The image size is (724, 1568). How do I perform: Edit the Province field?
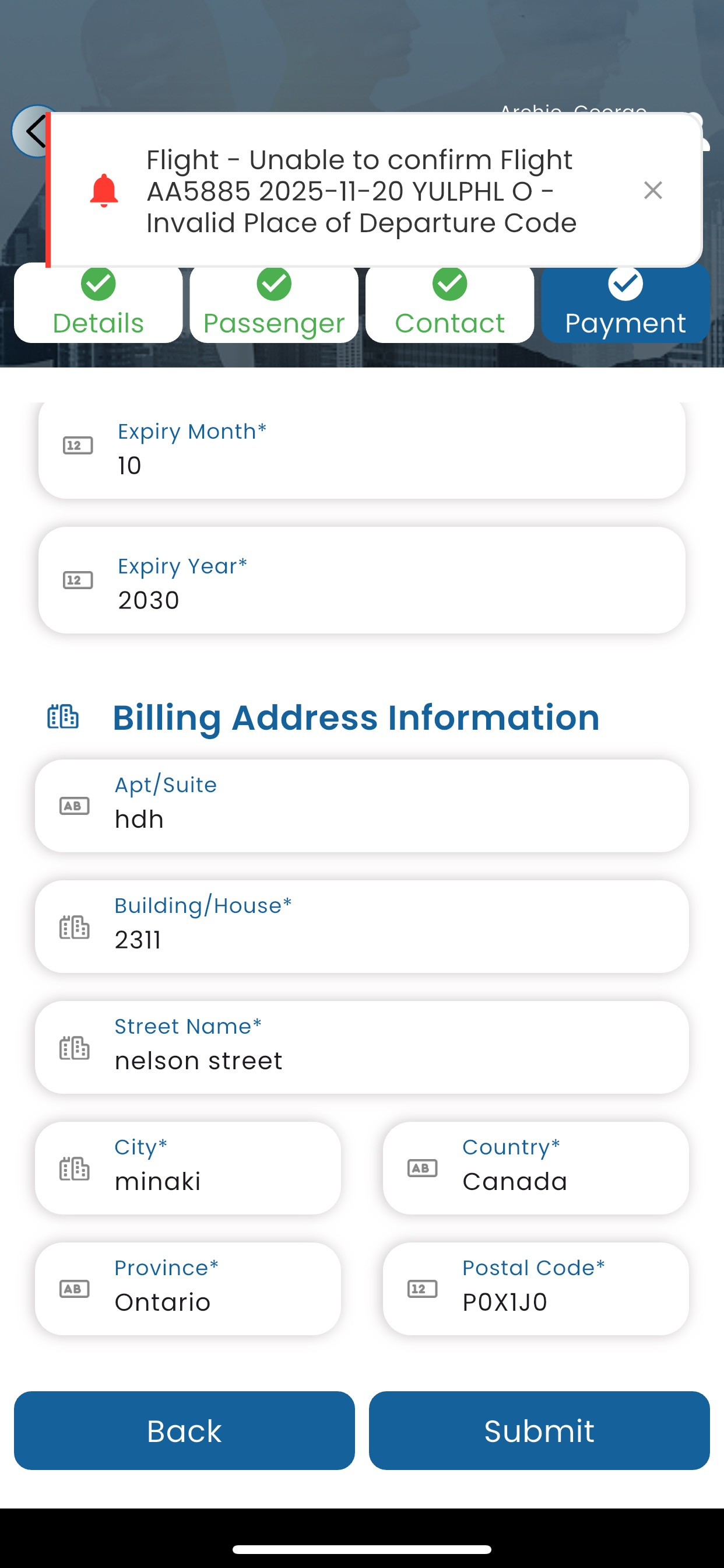(x=187, y=1288)
